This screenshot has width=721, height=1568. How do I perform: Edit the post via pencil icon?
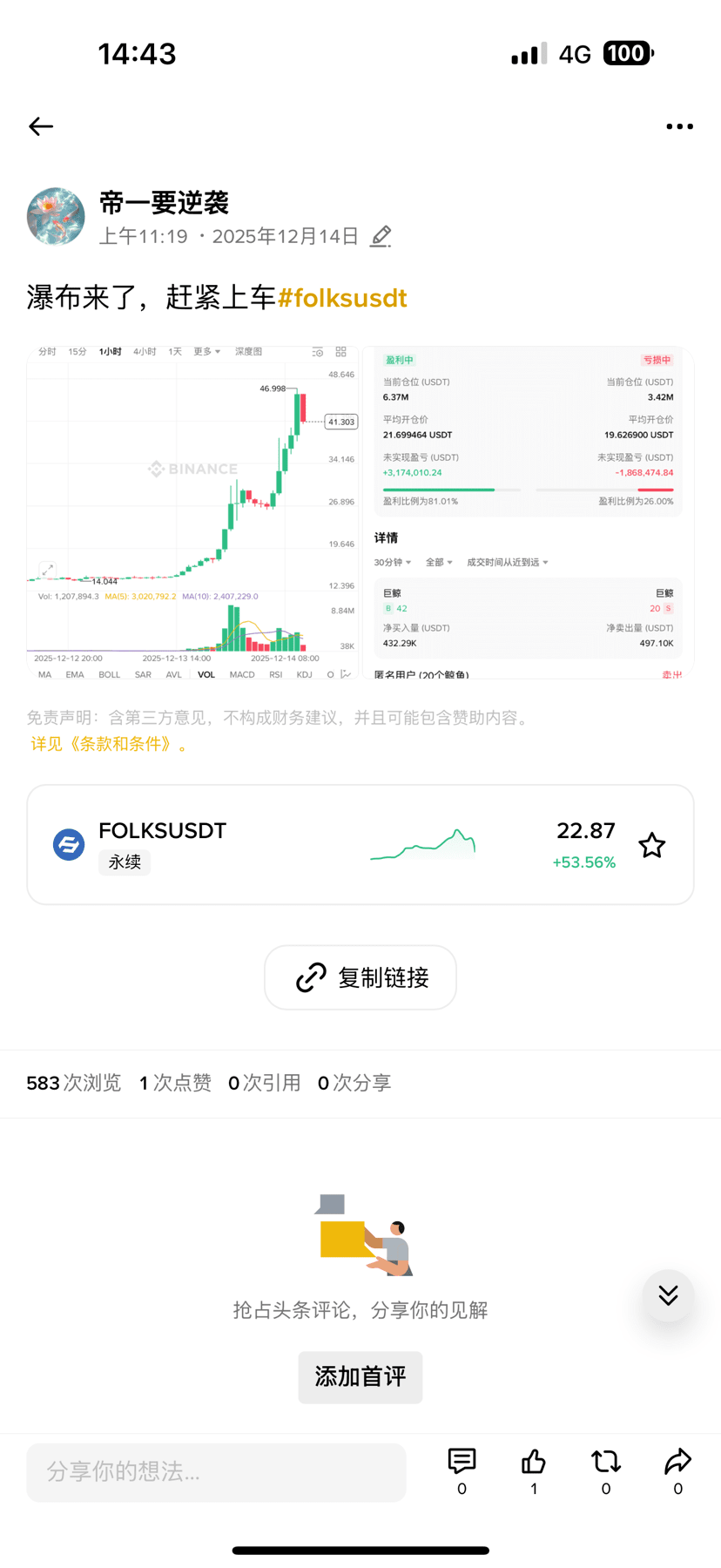381,236
